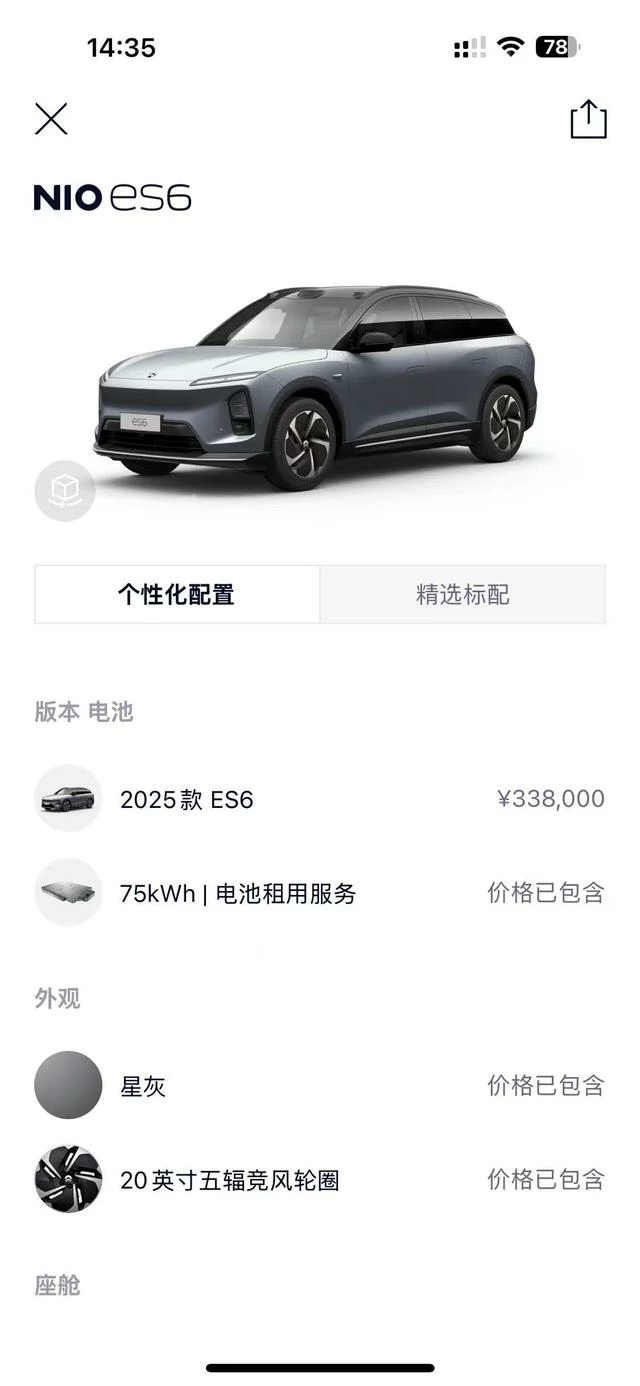The height and width of the screenshot is (1386, 640).
Task: Open the 75kWh 电池租用服务 battery option
Action: (x=319, y=893)
